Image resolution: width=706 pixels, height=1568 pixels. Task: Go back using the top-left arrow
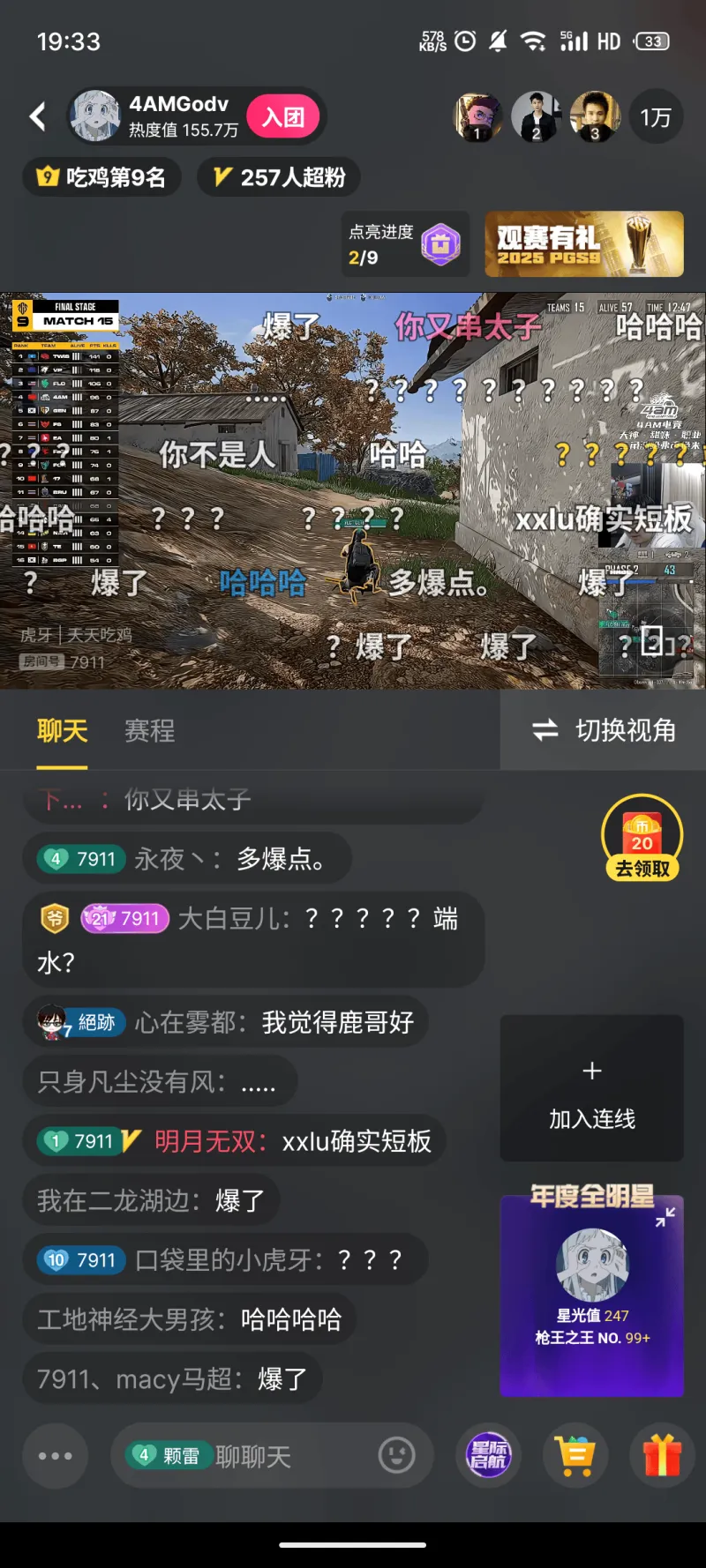pyautogui.click(x=38, y=116)
